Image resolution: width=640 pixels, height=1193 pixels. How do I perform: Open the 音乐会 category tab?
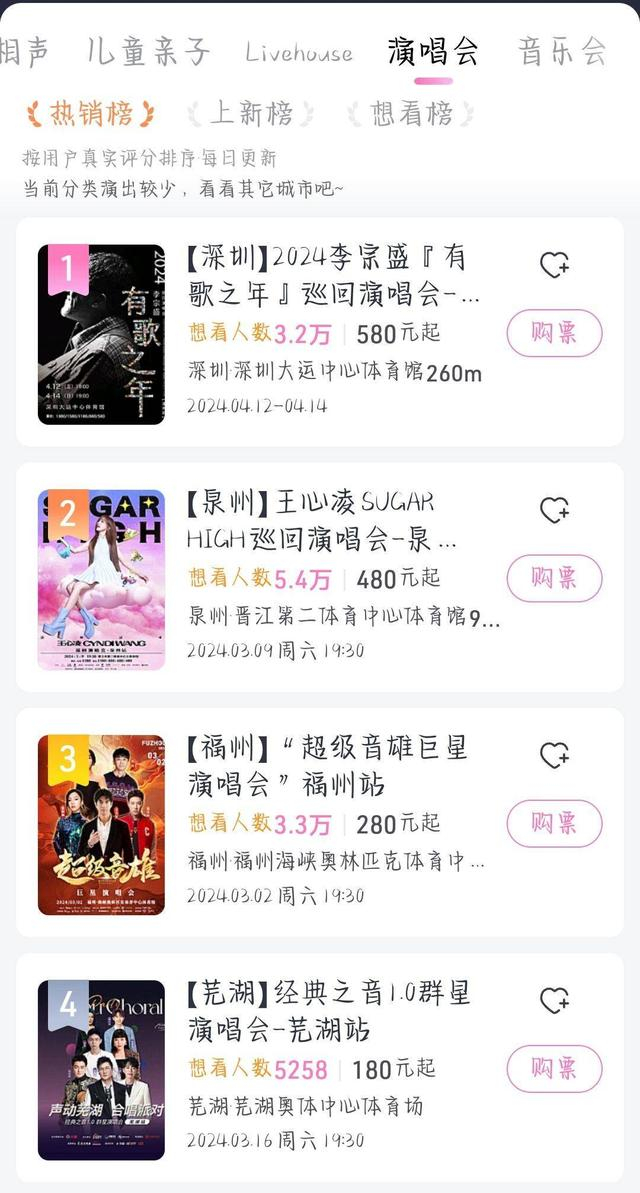pyautogui.click(x=562, y=51)
